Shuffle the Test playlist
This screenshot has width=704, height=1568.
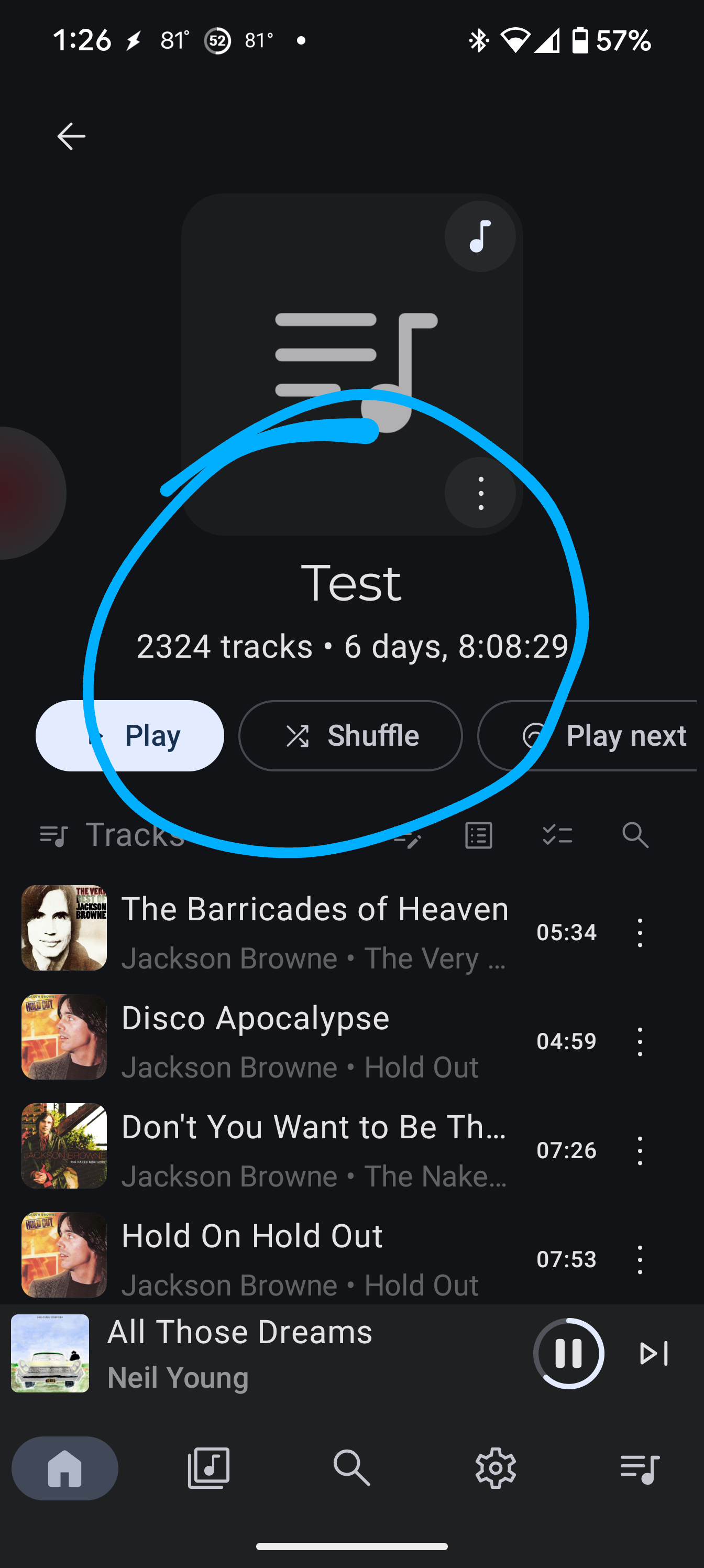coord(350,735)
